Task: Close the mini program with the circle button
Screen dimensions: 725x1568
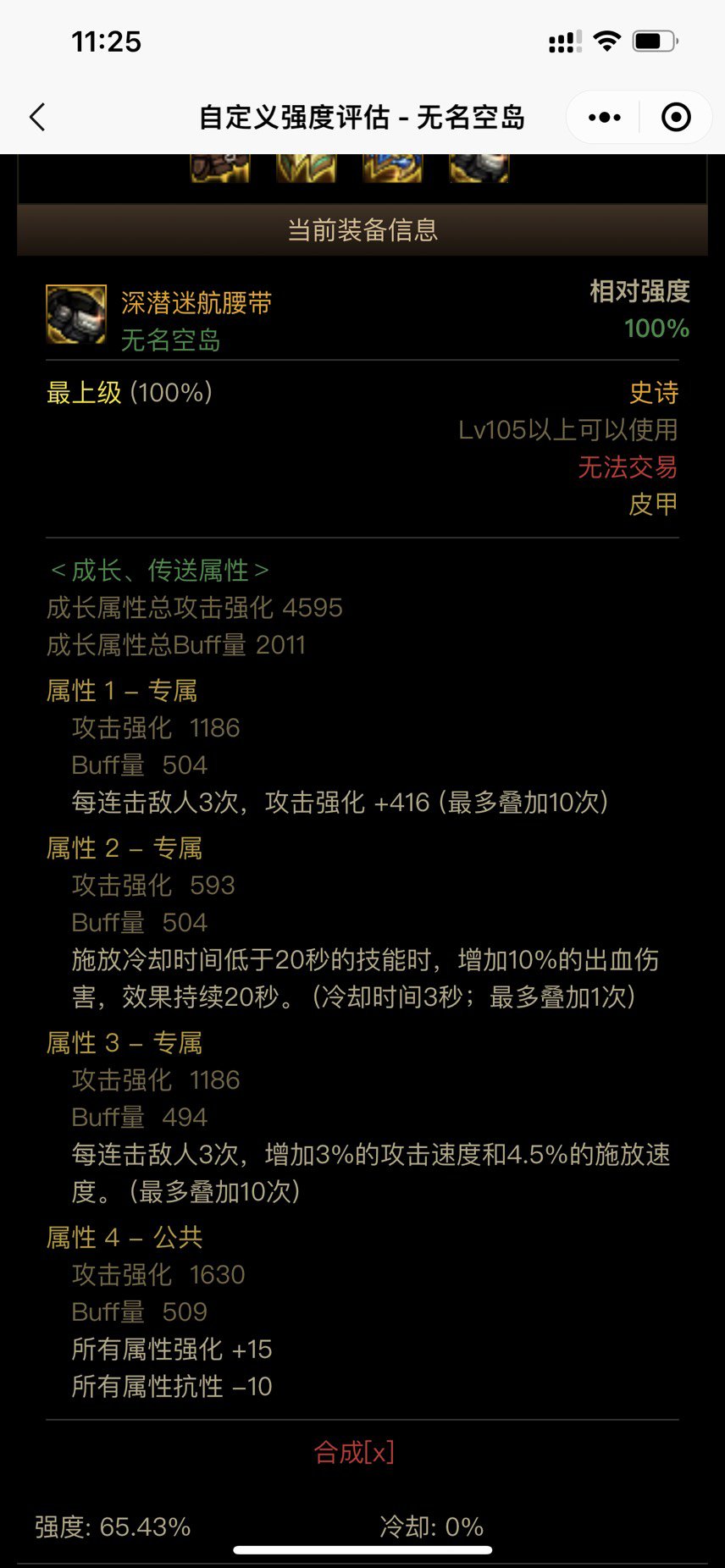Action: [676, 118]
